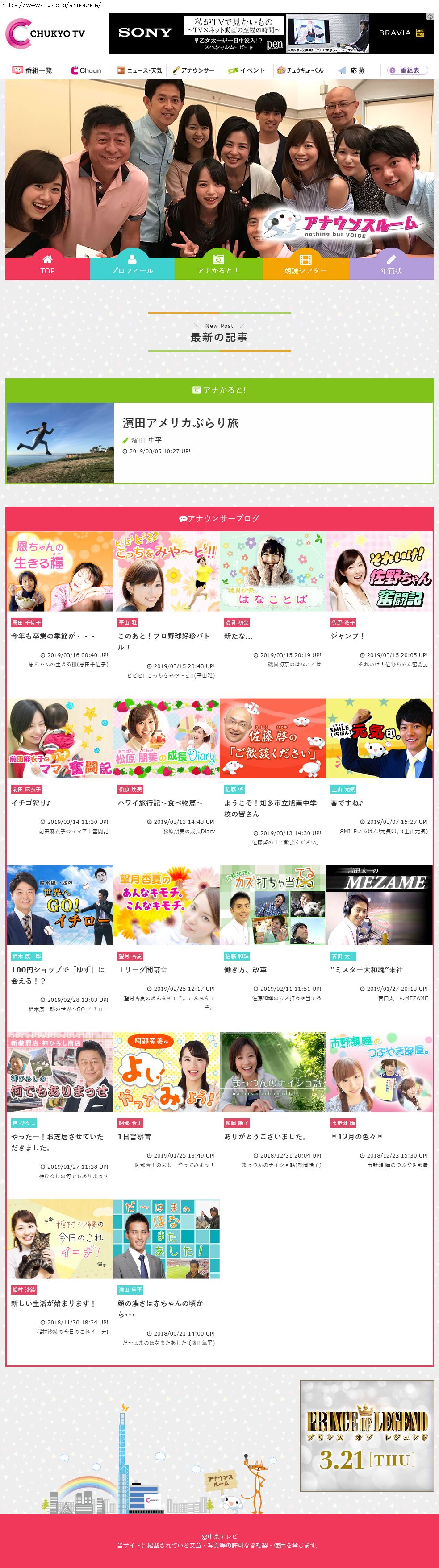Go to Chukyo TV home via logo
Screen dimensions: 439x1568
[46, 33]
